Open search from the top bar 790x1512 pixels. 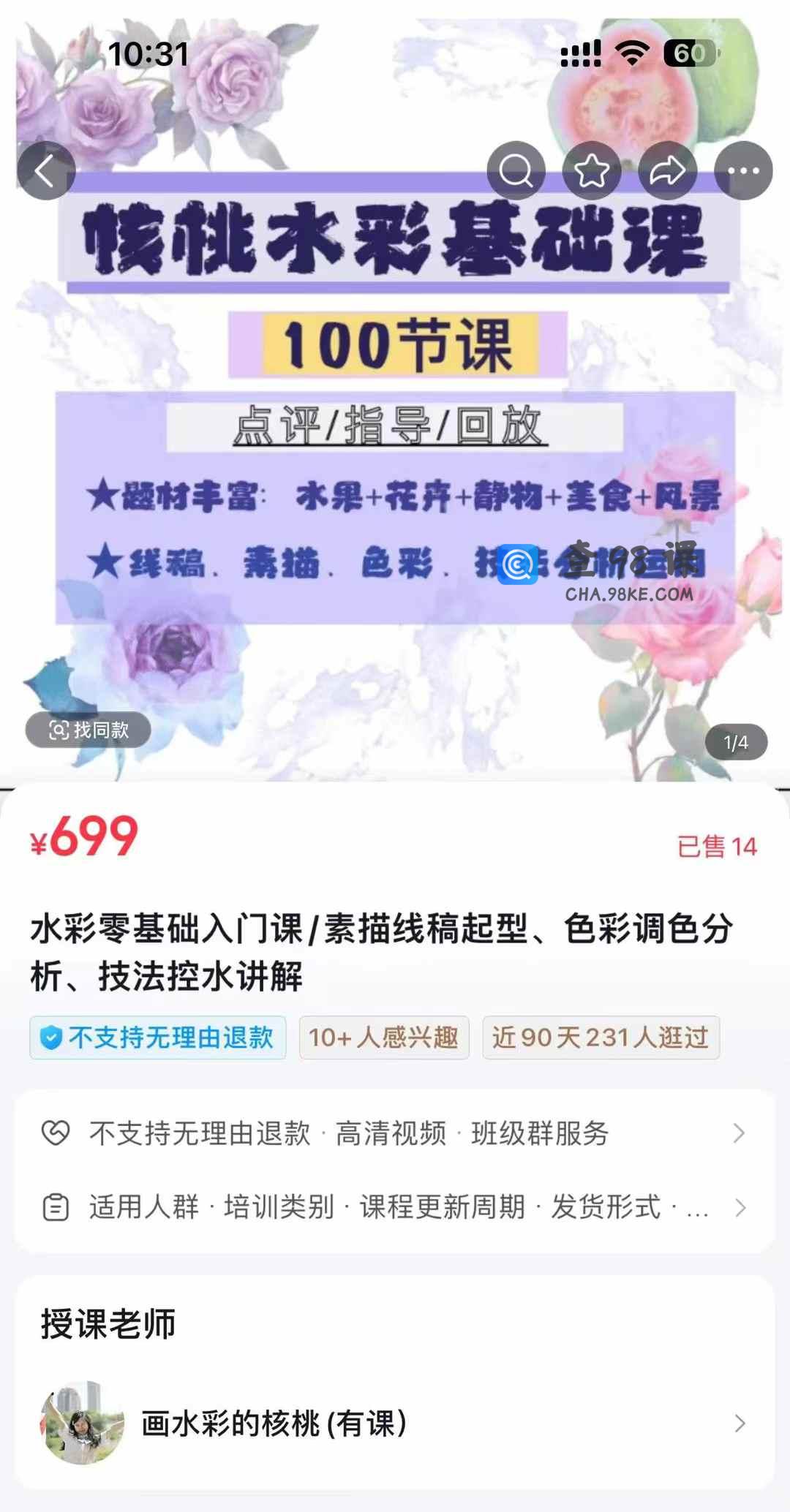pos(516,171)
